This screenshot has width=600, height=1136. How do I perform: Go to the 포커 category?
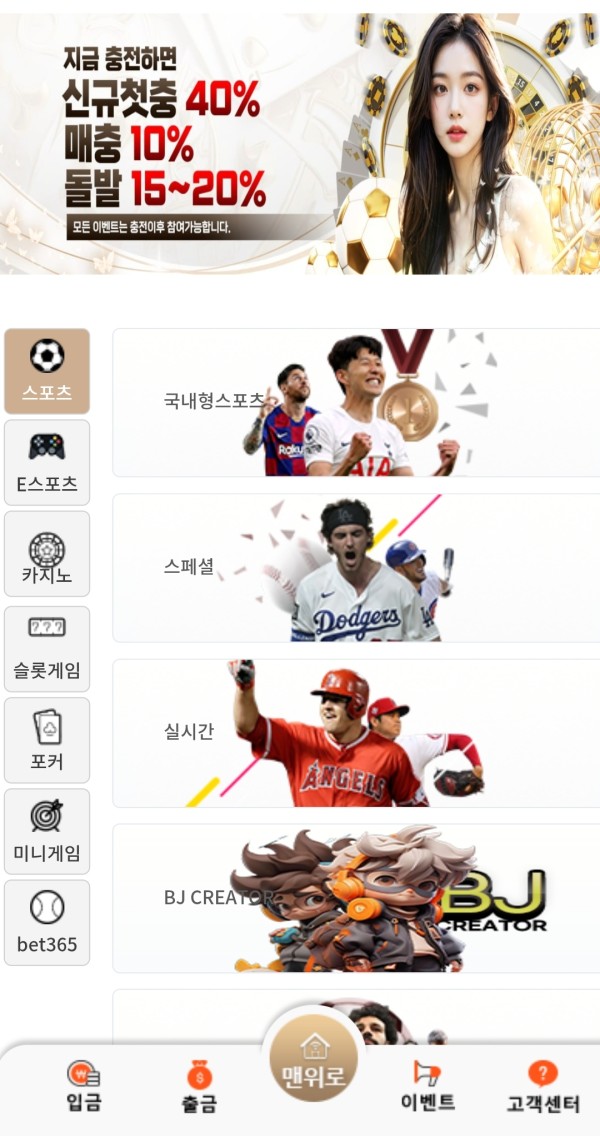[47, 739]
